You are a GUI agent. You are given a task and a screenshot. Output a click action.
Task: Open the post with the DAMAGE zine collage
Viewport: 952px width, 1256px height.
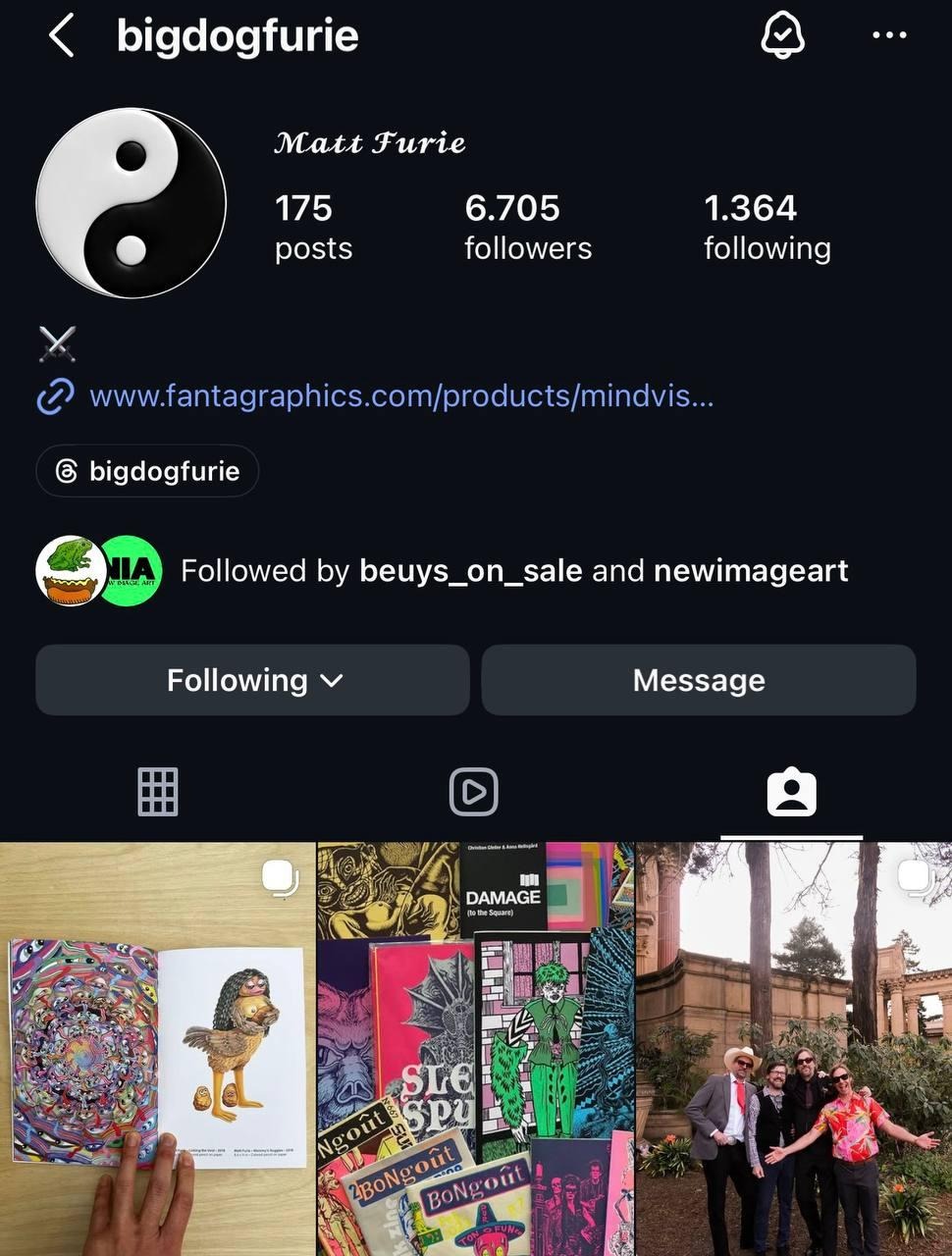tap(475, 1048)
